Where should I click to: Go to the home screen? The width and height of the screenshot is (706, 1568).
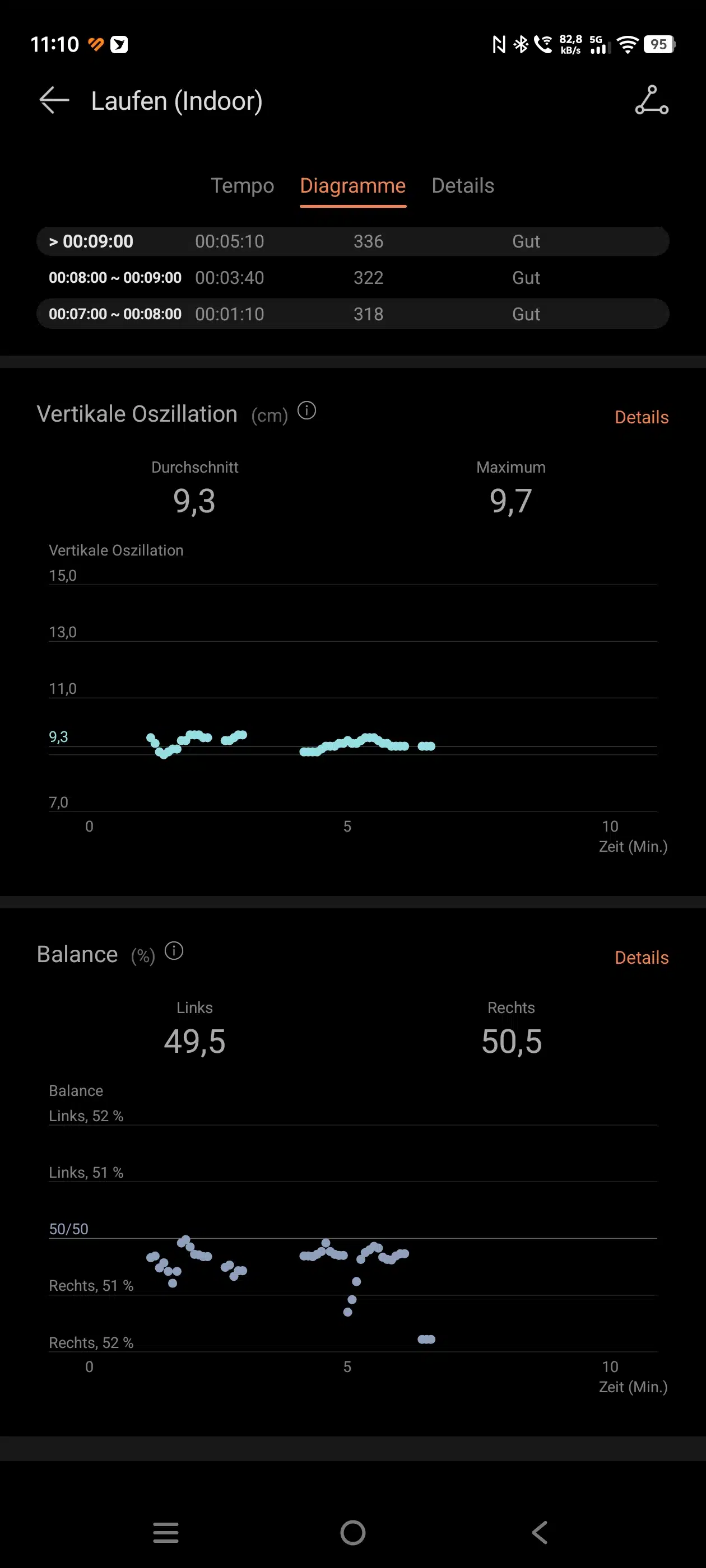352,1532
